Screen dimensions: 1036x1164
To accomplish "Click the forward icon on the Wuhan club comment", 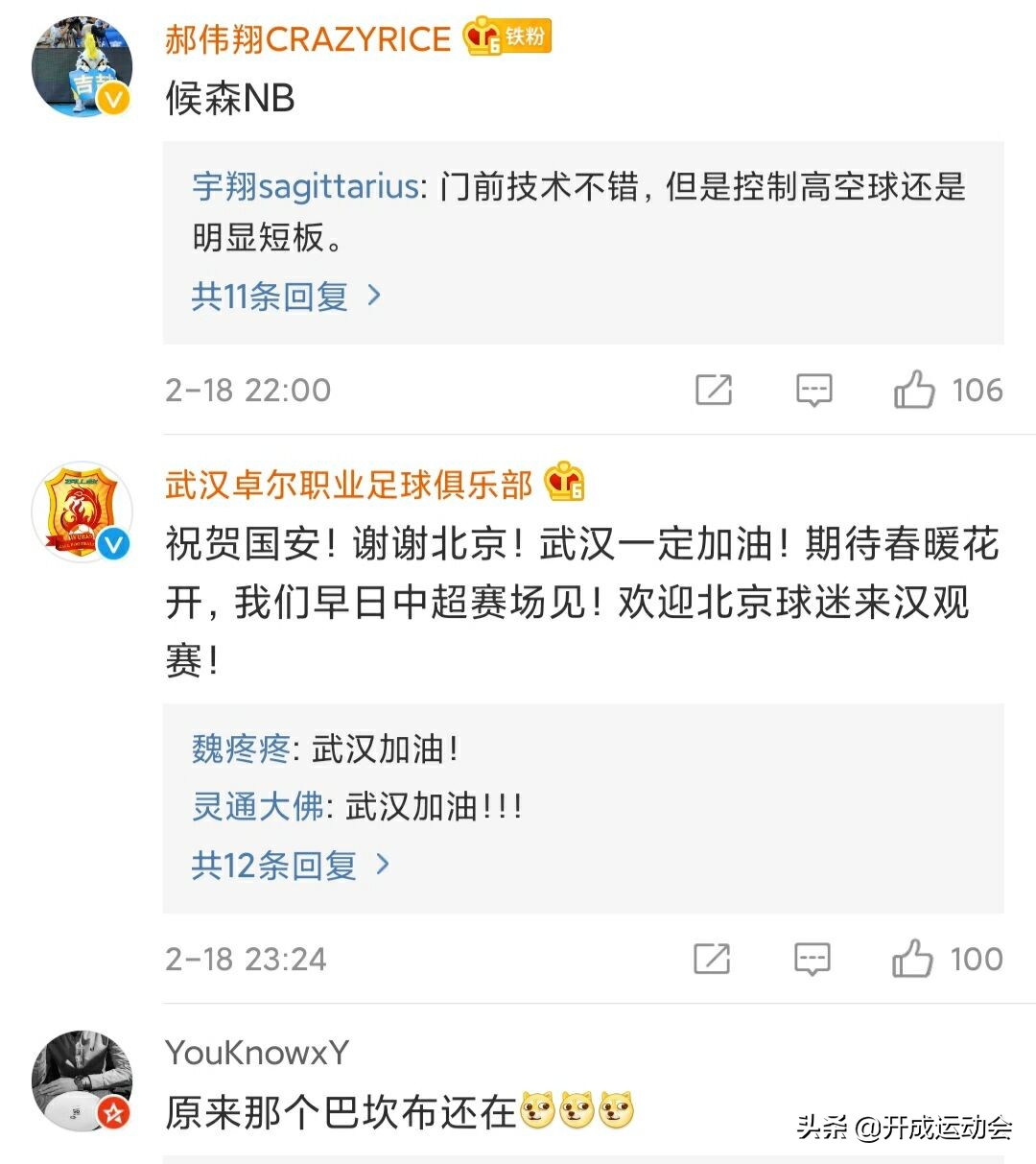I will pyautogui.click(x=712, y=959).
